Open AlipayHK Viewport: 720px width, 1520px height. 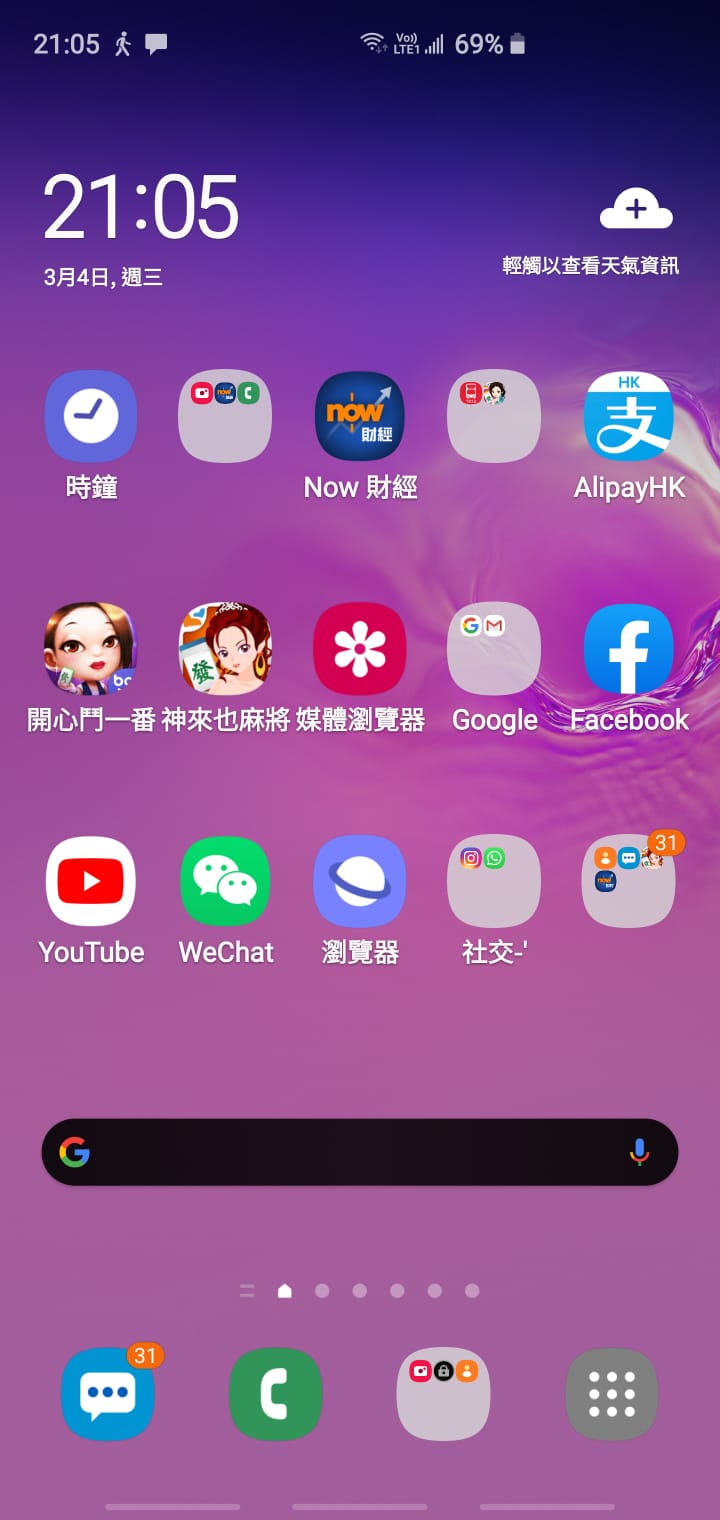pyautogui.click(x=629, y=416)
